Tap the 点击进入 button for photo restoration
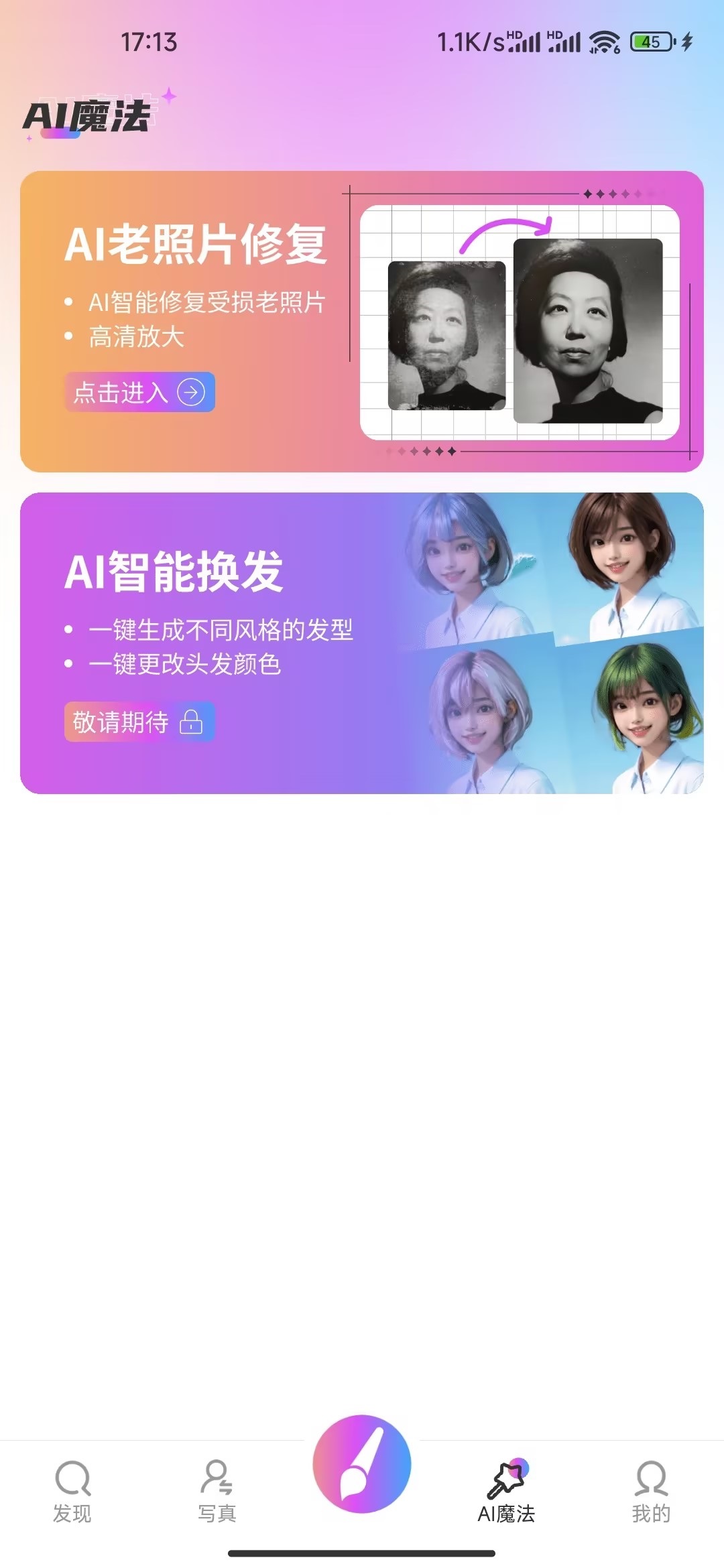724x1568 pixels. click(139, 392)
